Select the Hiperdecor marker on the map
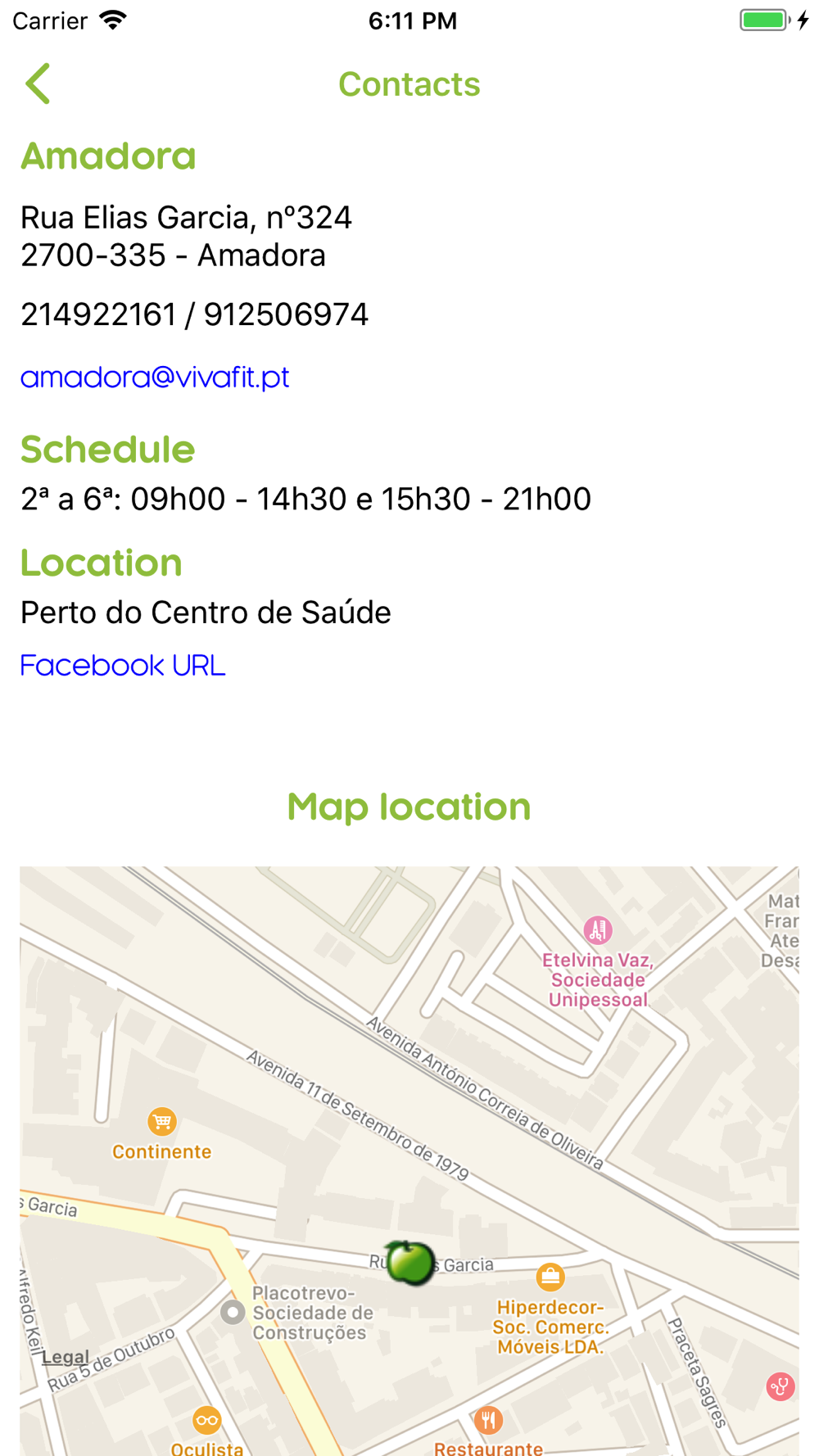Viewport: 819px width, 1456px height. (x=550, y=1277)
